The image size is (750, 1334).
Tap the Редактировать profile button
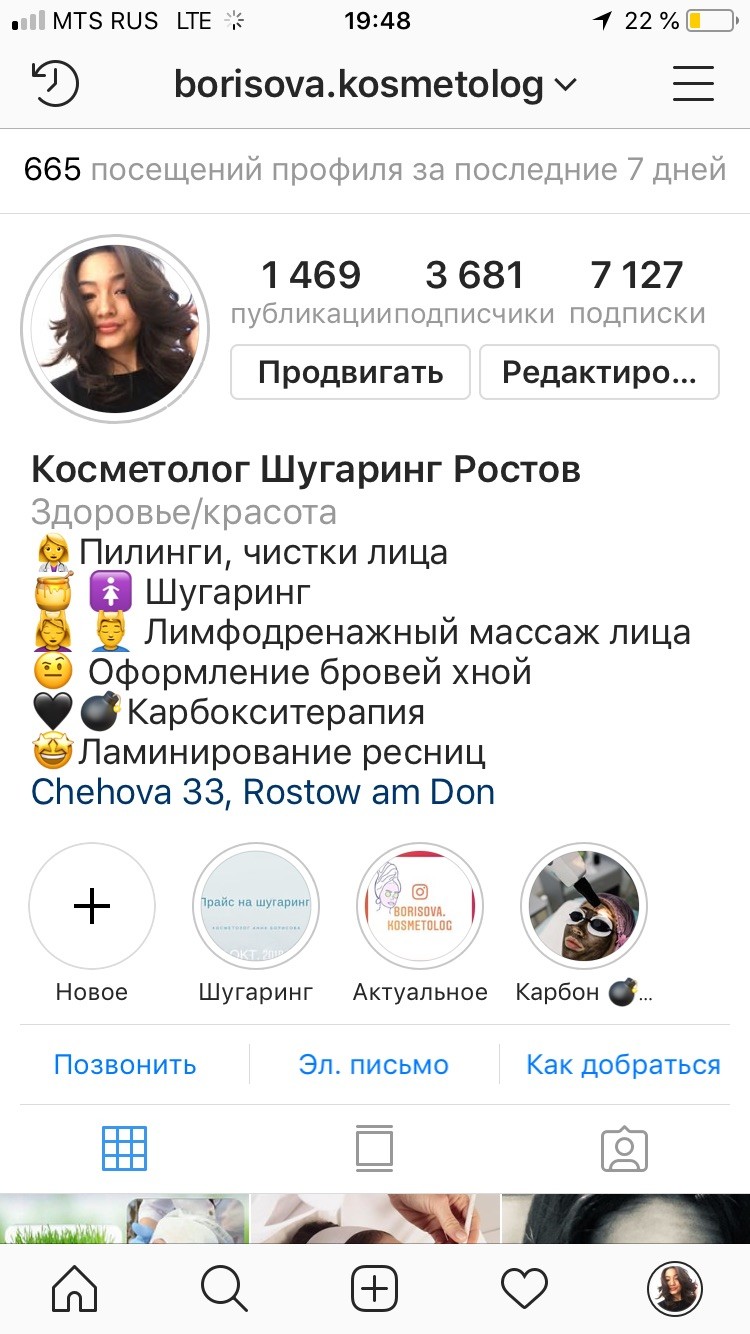[599, 372]
